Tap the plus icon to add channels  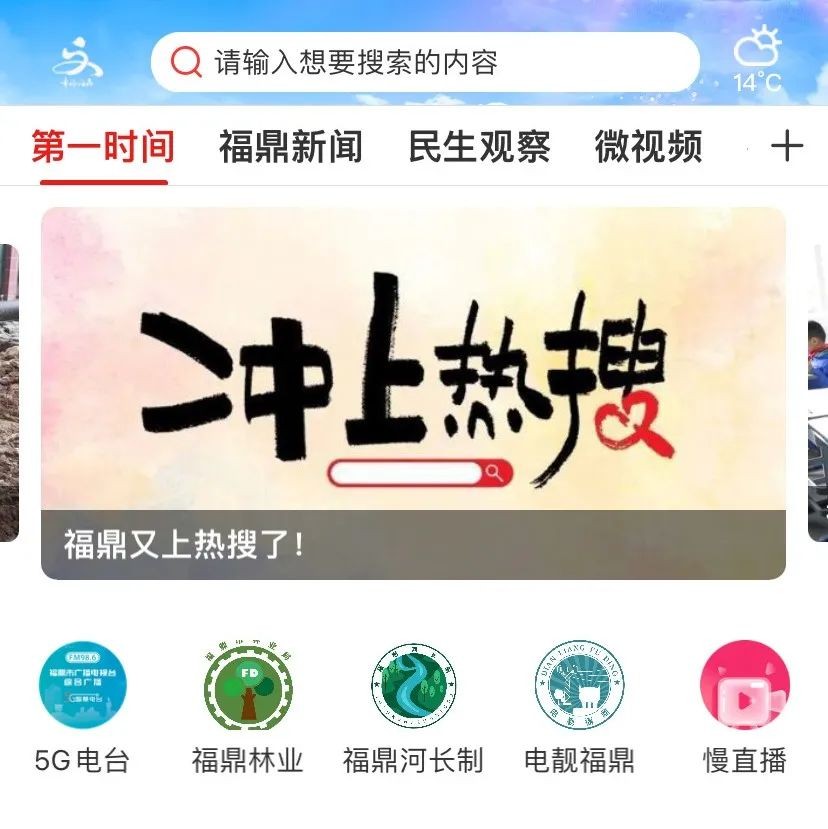point(787,147)
